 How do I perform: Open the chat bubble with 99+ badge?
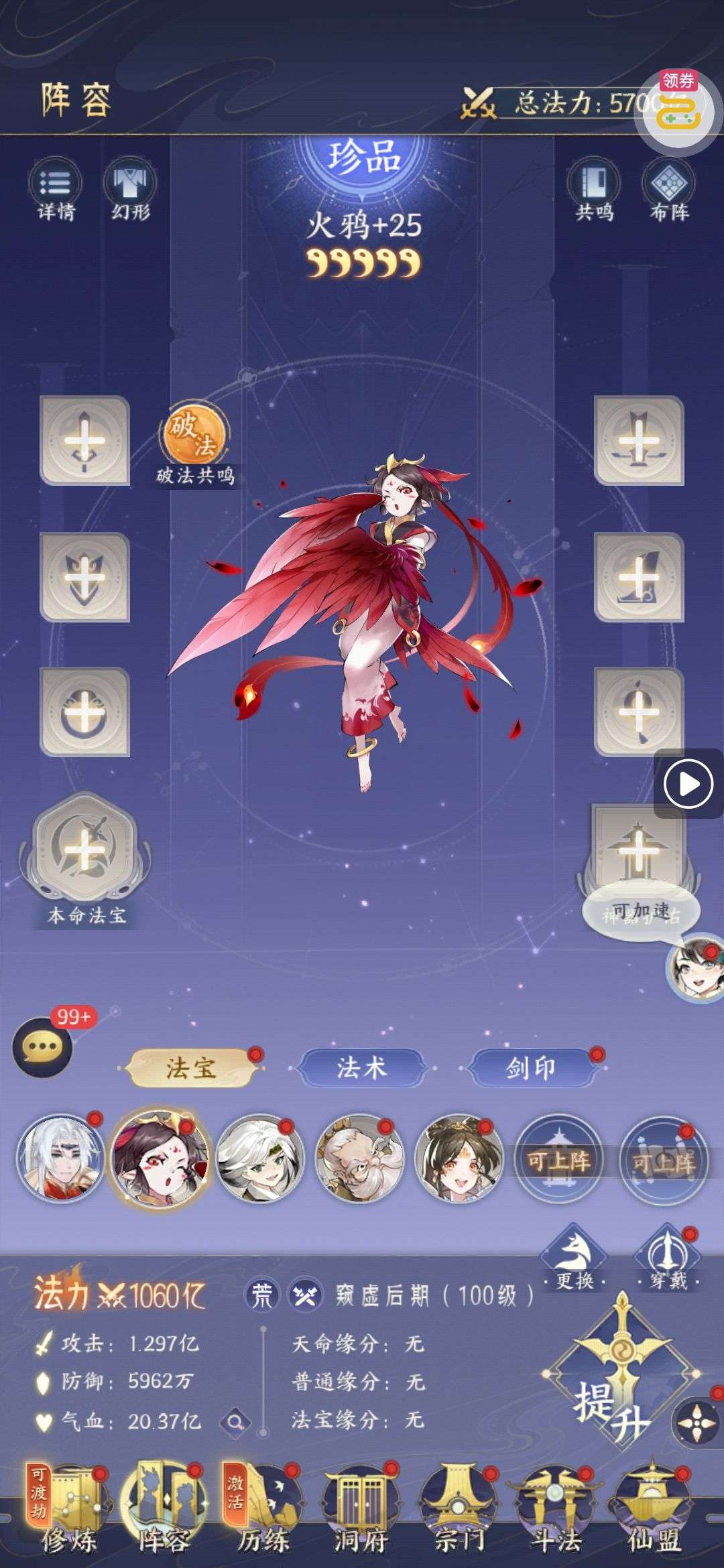(x=42, y=1047)
